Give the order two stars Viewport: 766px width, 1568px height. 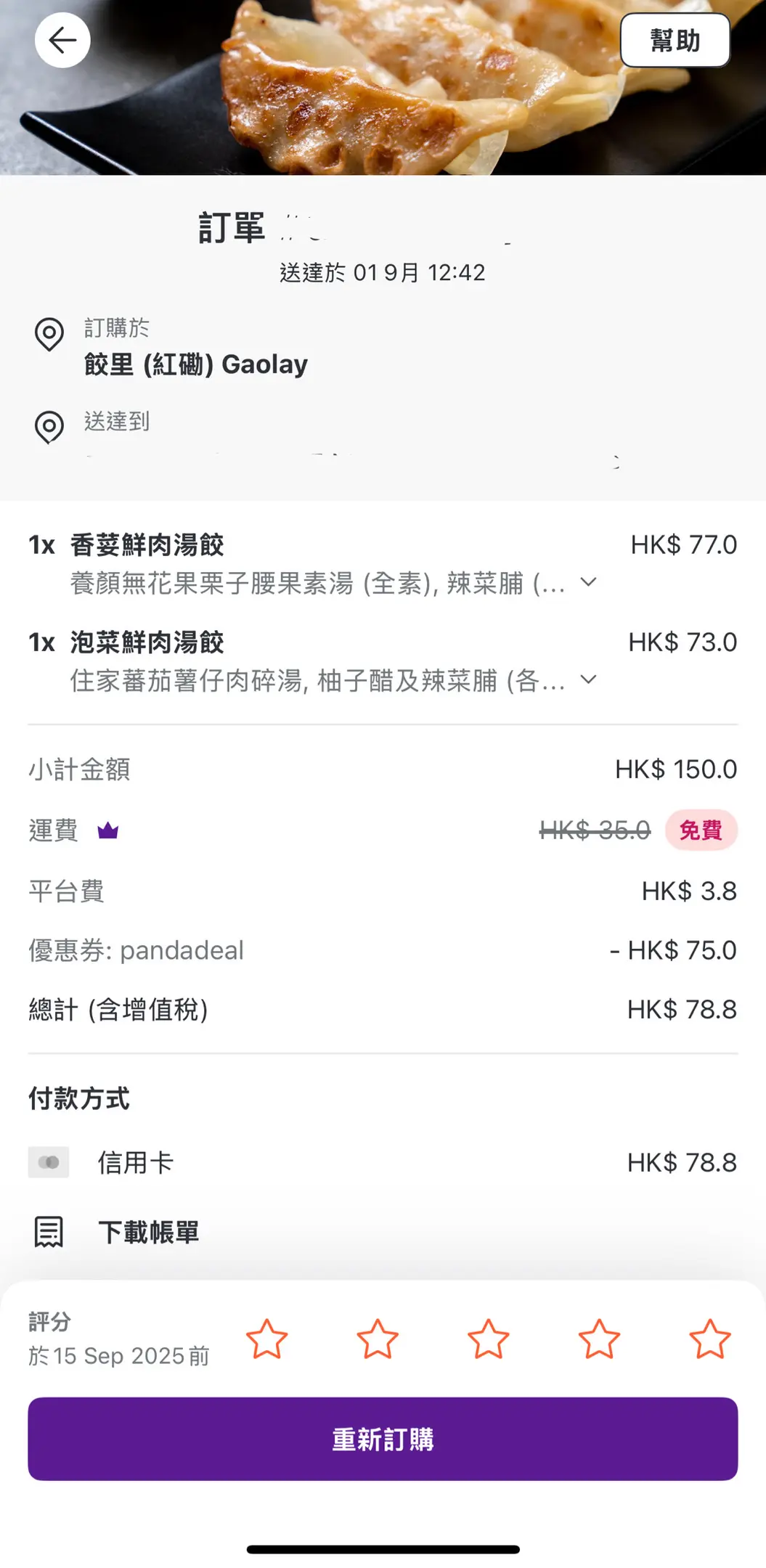click(378, 1339)
